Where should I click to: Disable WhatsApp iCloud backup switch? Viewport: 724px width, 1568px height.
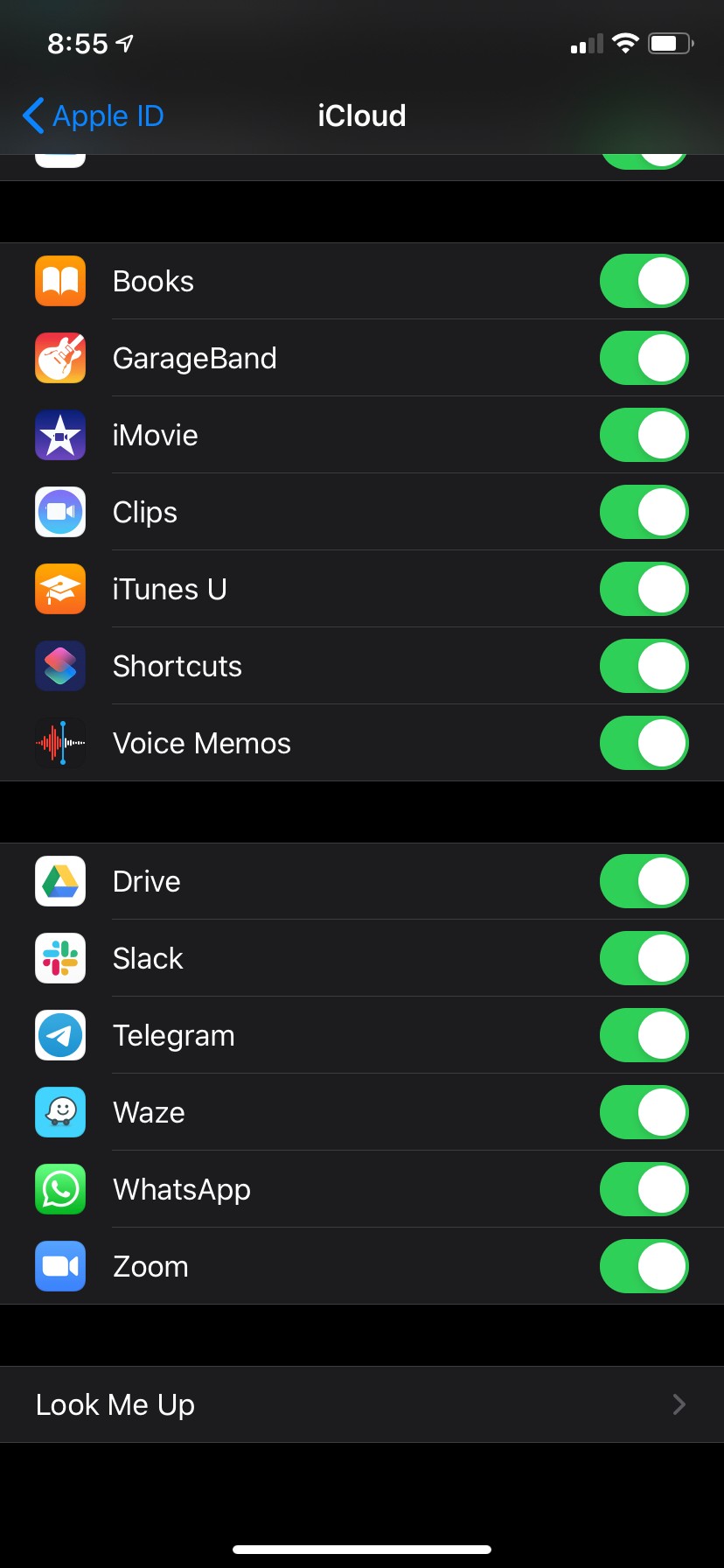click(644, 1189)
